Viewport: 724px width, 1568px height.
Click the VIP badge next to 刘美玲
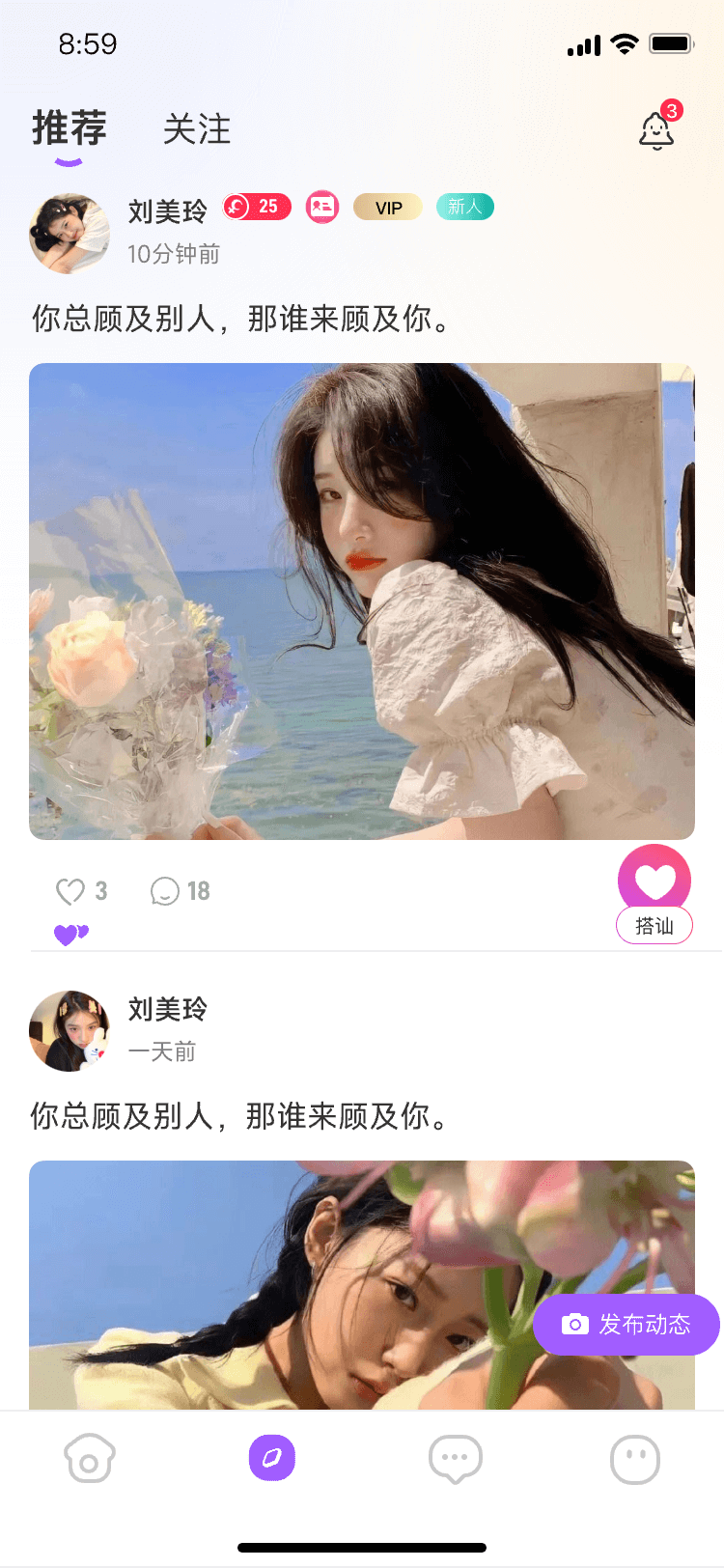[x=387, y=207]
